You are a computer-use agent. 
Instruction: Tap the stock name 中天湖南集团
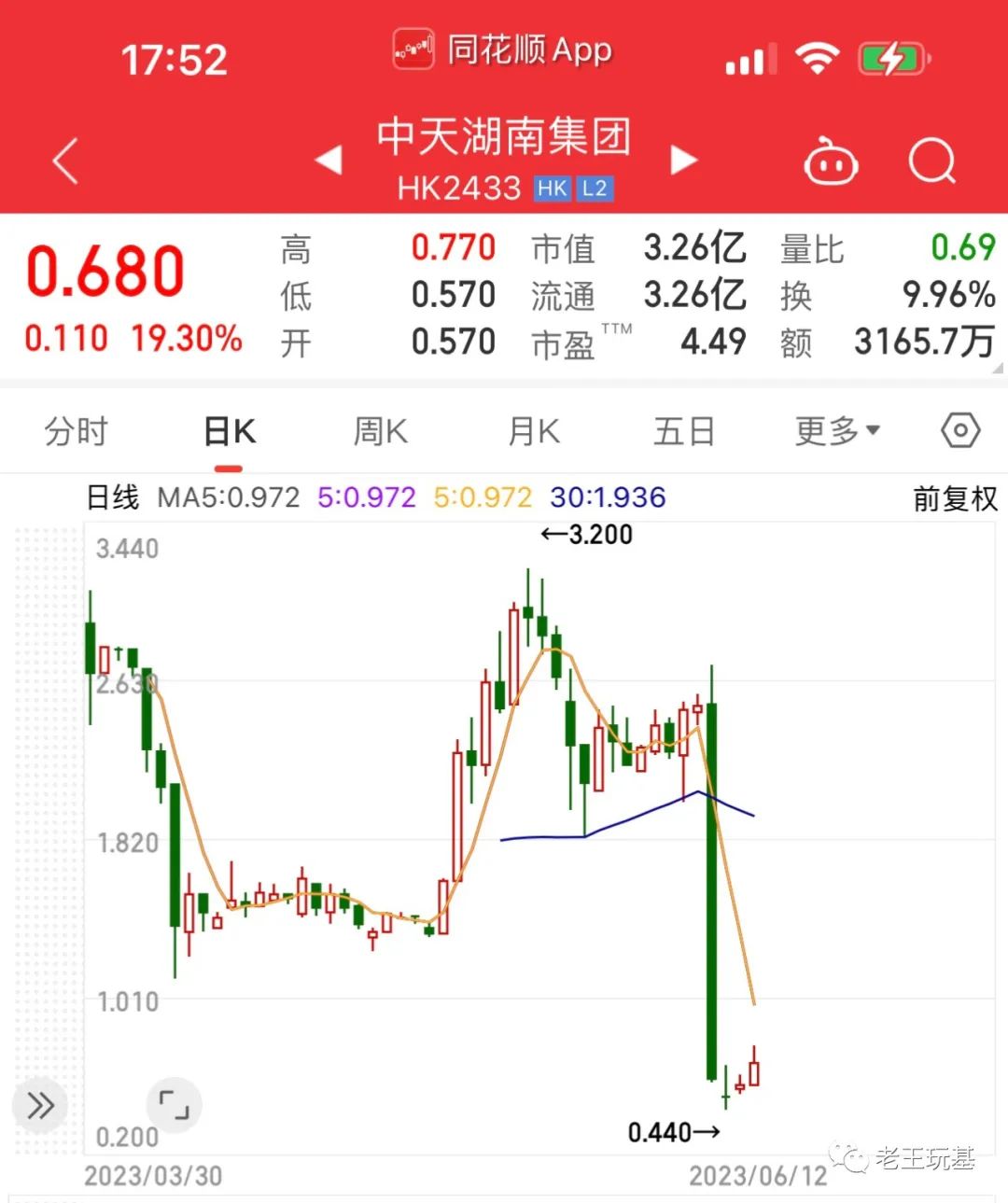pyautogui.click(x=505, y=136)
